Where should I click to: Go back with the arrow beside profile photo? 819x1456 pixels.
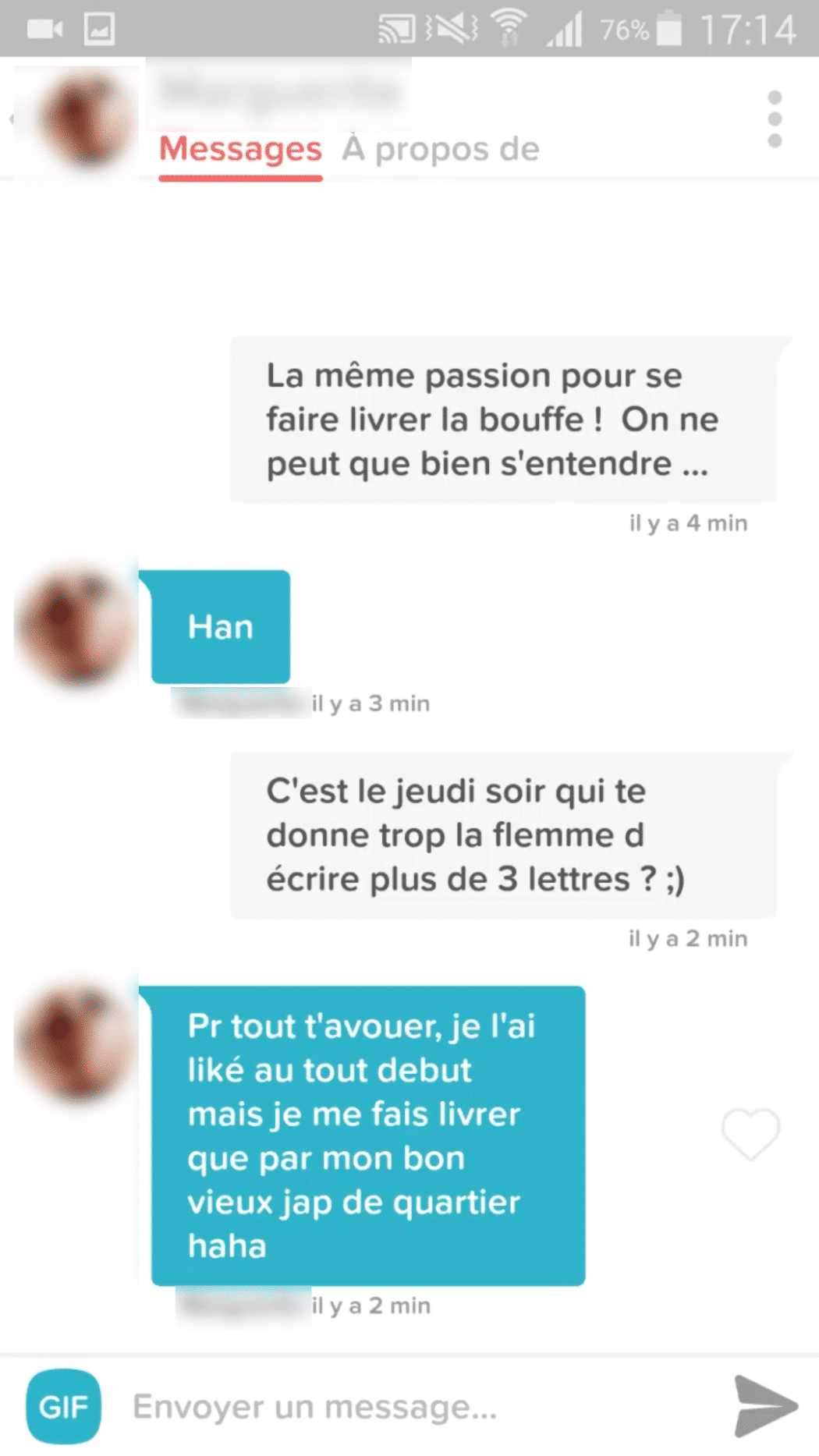coord(12,120)
